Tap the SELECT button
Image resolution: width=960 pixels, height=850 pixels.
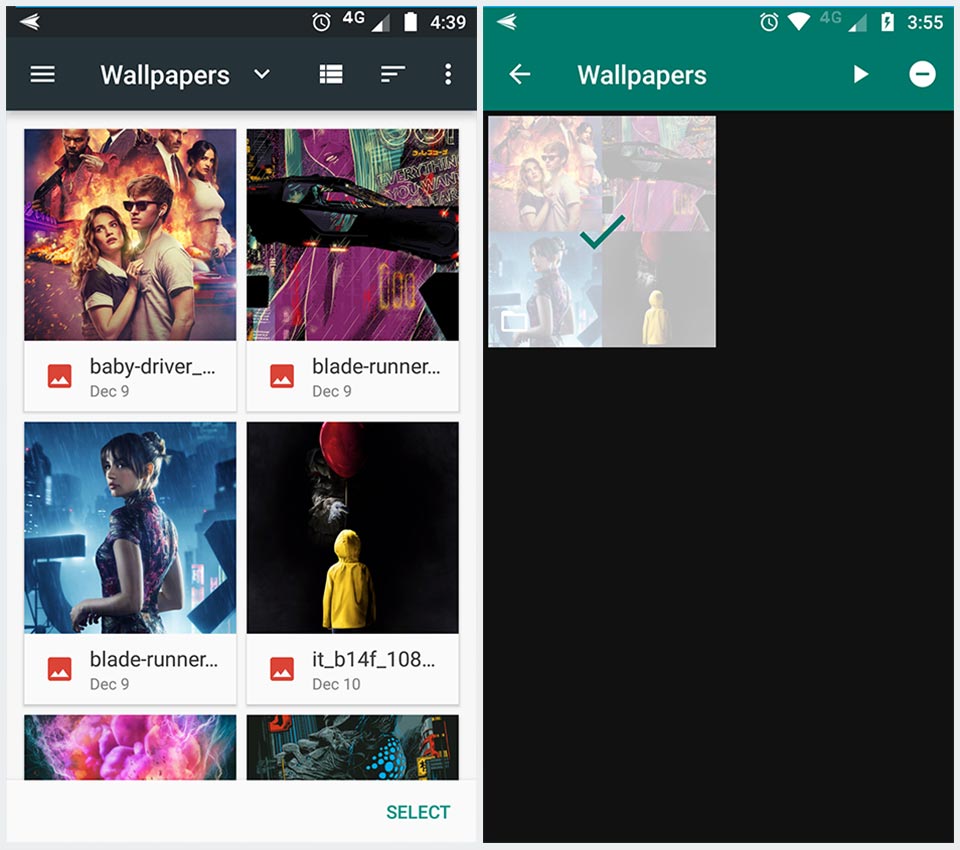(x=418, y=812)
